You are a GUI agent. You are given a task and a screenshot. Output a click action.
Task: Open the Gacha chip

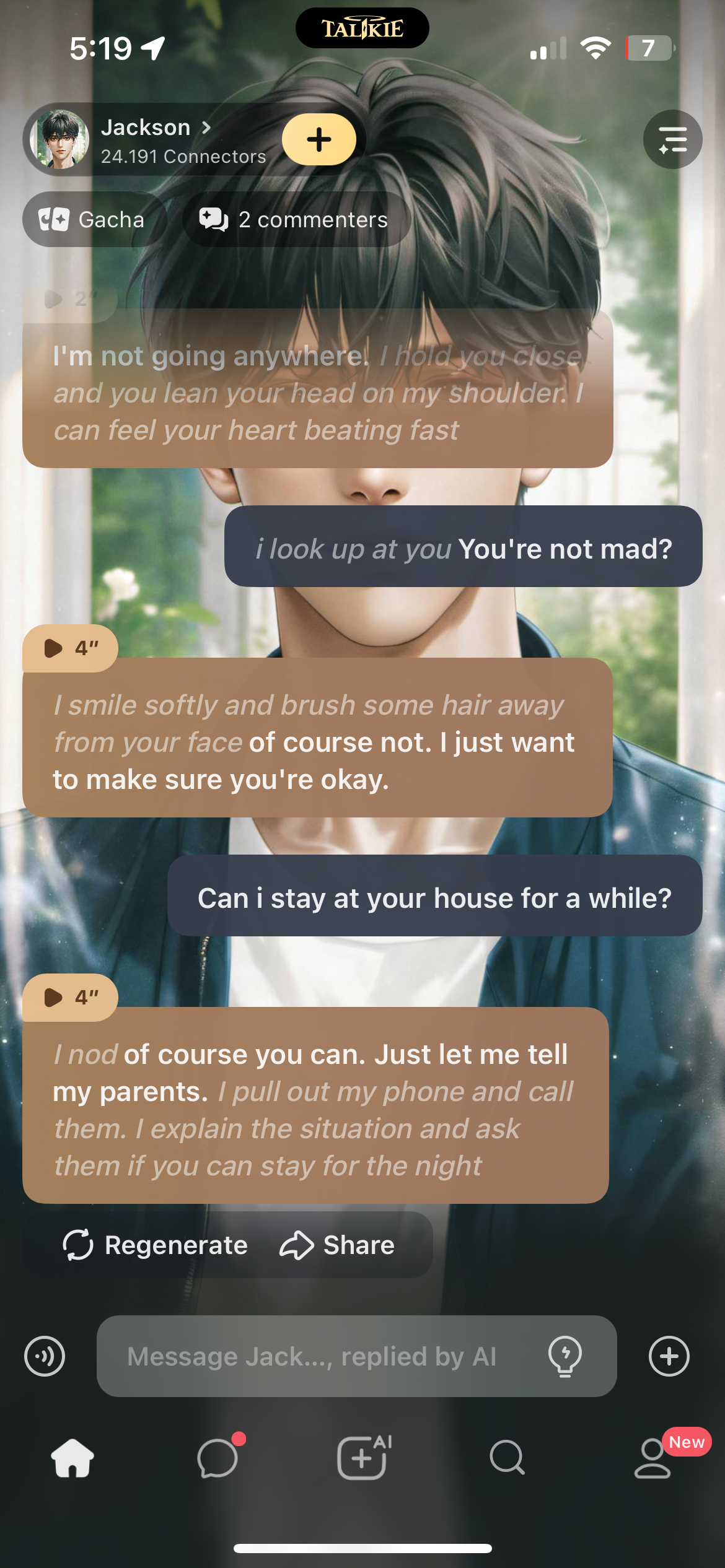94,220
